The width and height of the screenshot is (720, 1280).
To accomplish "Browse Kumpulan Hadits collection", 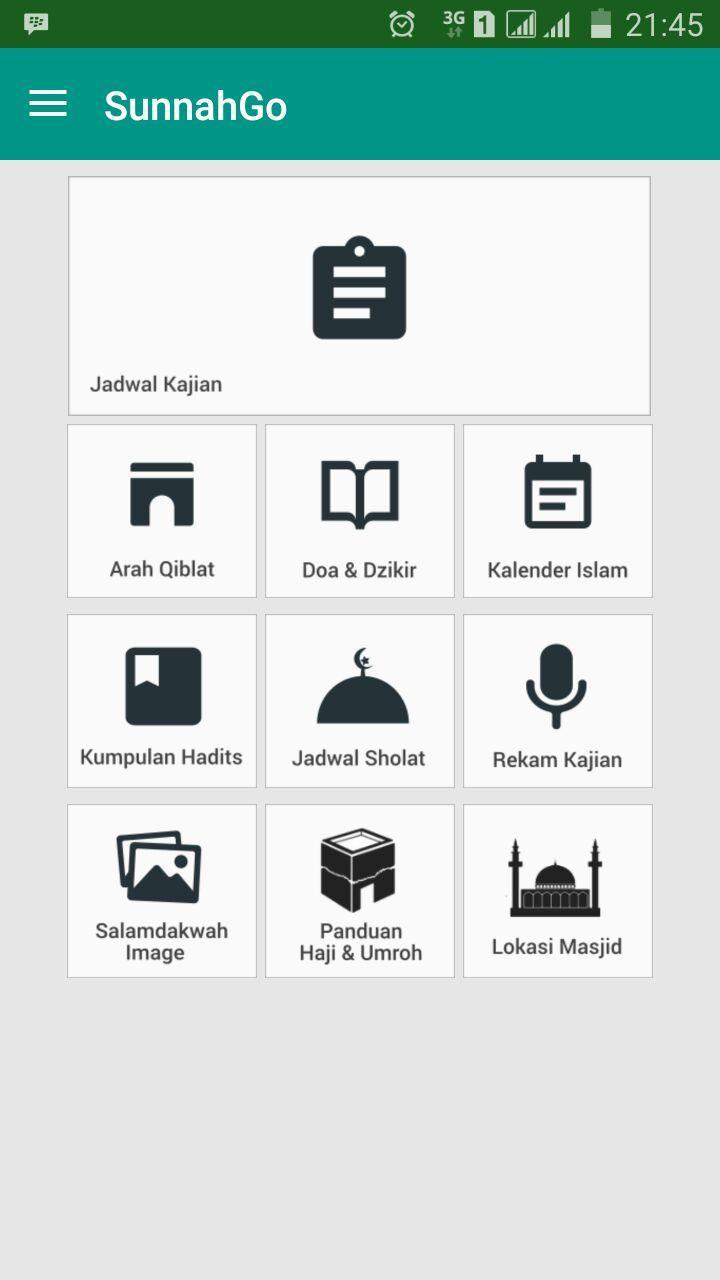I will pos(162,701).
